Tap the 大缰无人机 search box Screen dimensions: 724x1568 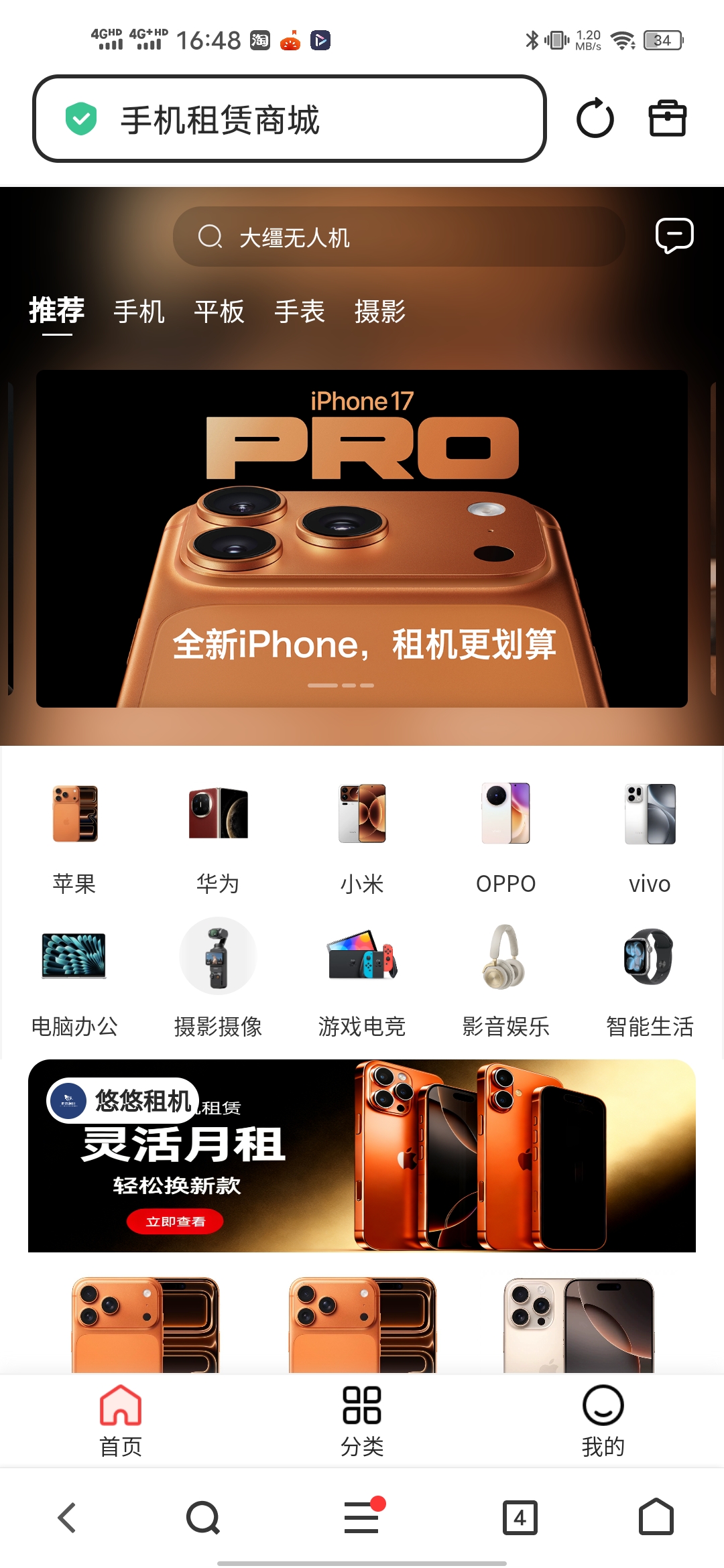click(398, 237)
